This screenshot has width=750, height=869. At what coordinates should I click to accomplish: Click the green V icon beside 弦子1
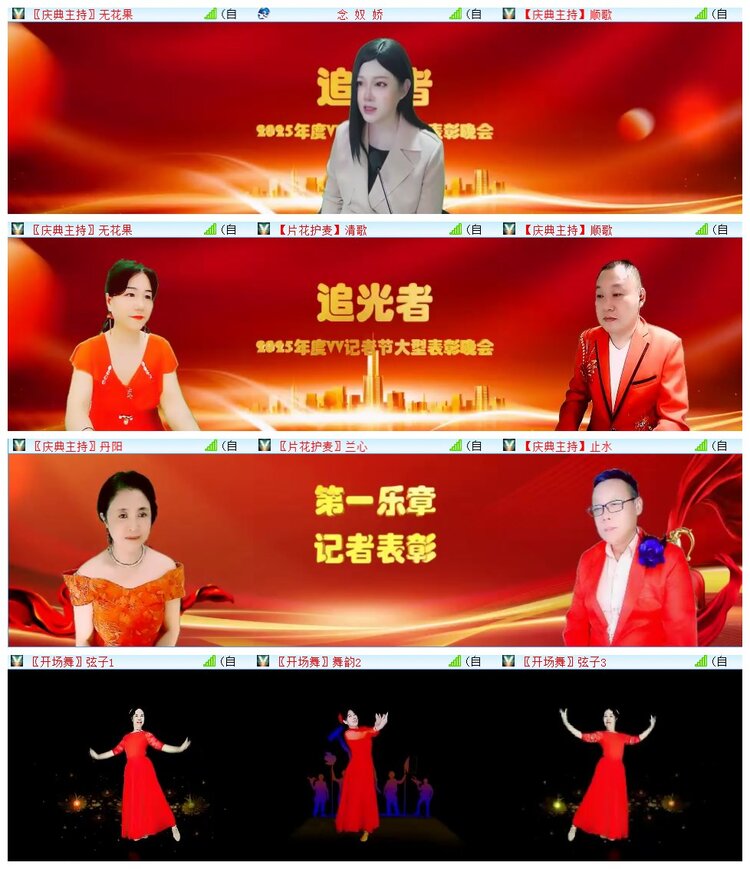pyautogui.click(x=15, y=662)
